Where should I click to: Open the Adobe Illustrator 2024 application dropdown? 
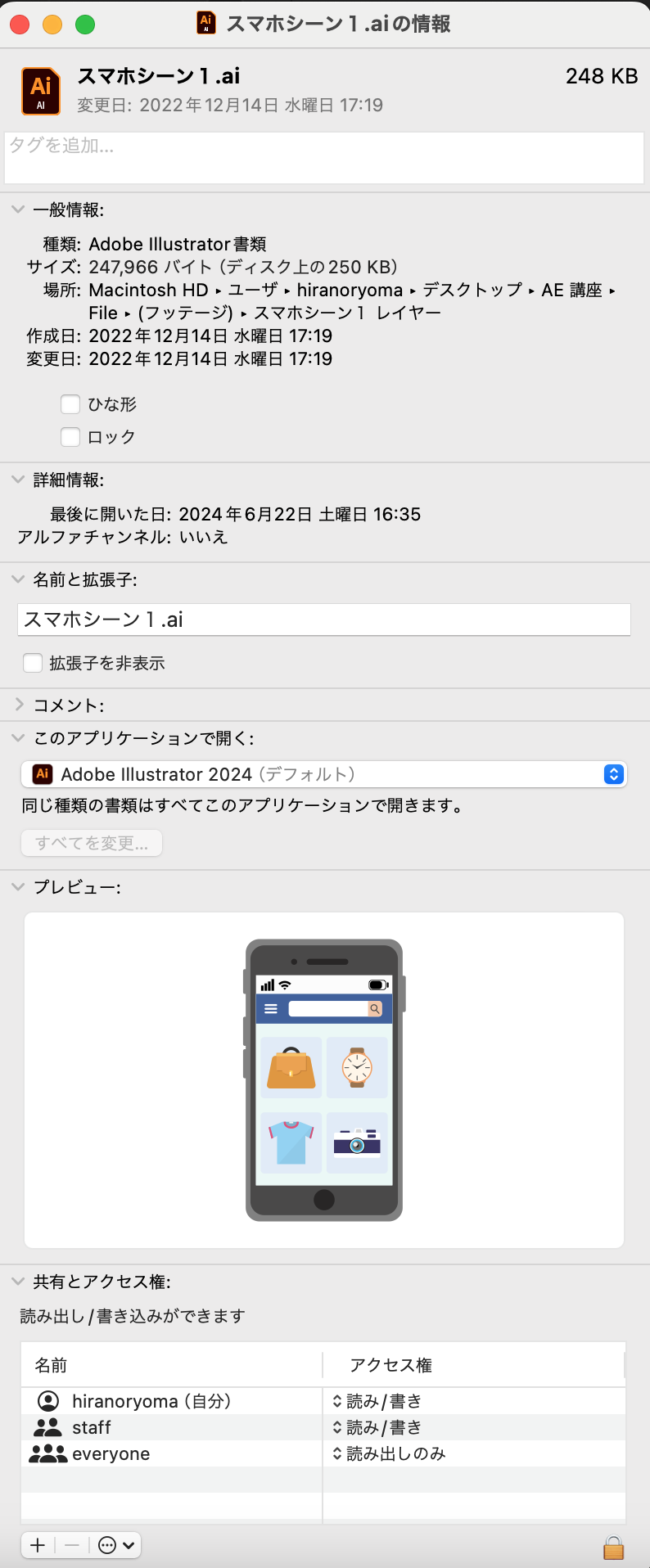pos(613,773)
